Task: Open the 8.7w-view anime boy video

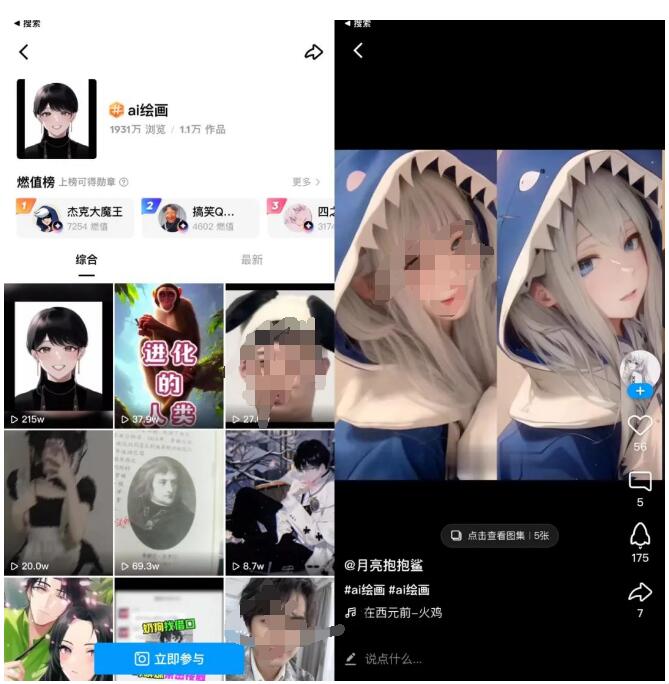Action: [279, 502]
